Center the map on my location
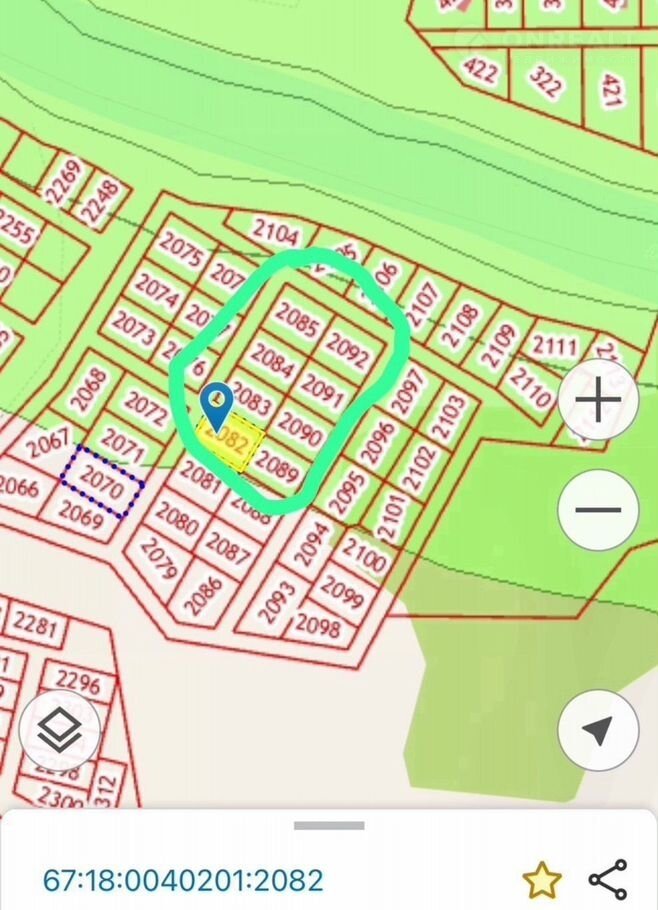Viewport: 658px width, 910px height. click(598, 730)
